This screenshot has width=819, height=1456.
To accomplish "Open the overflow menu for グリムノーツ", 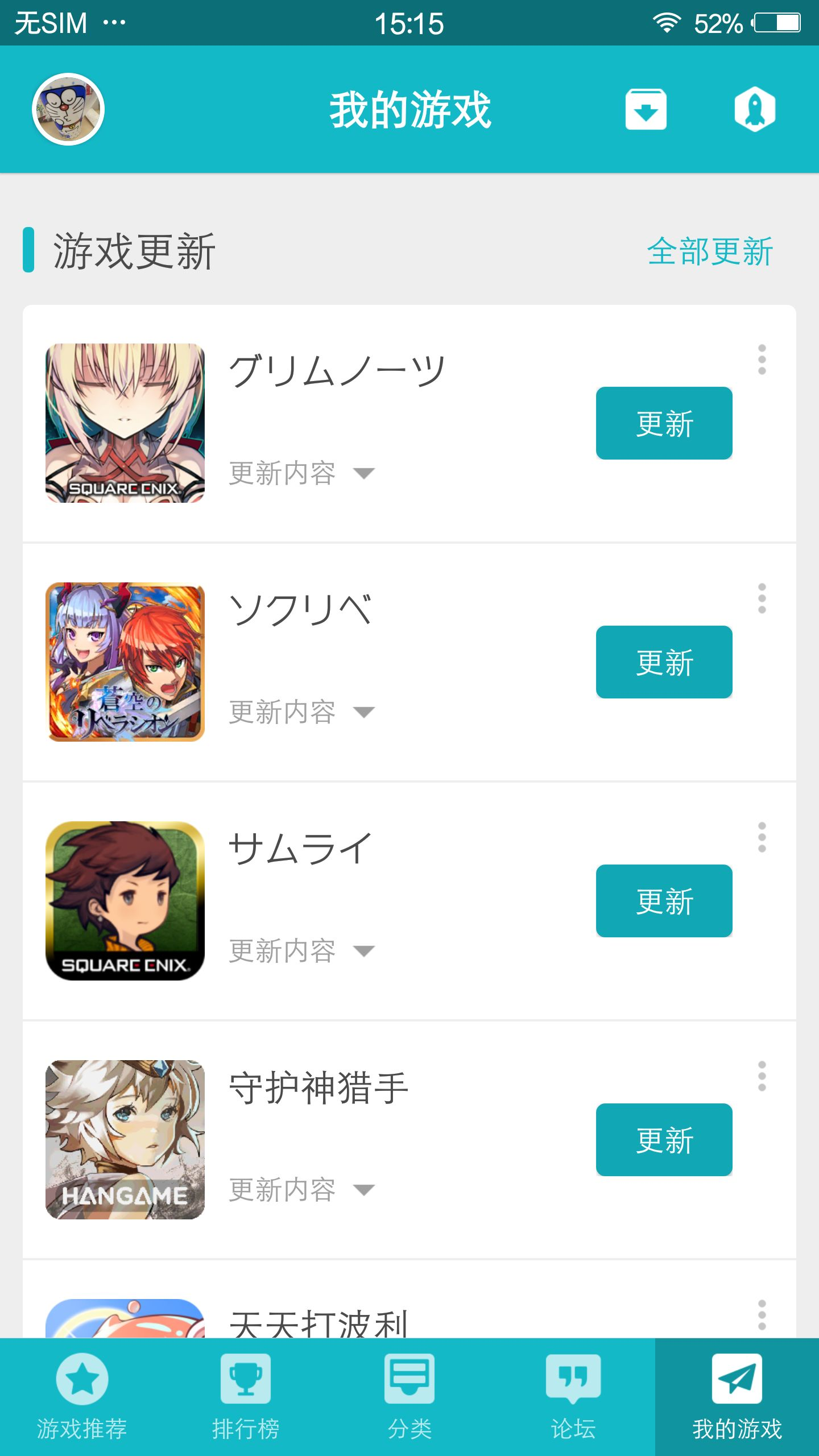I will click(x=762, y=359).
